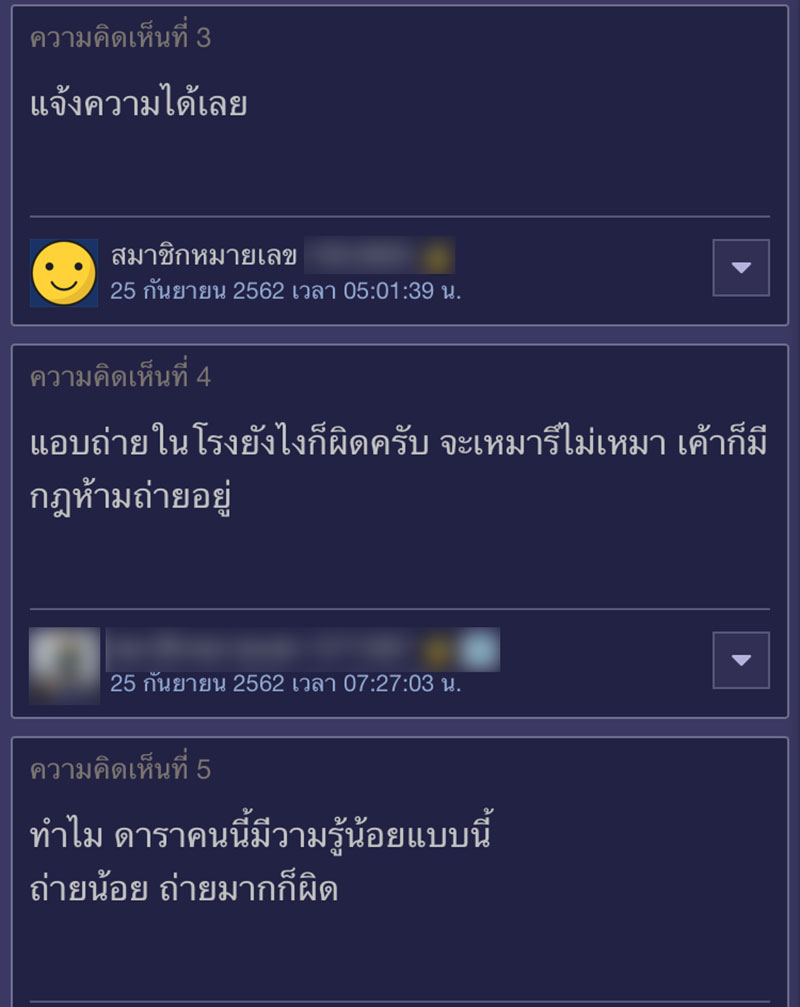Open the commenter profile 'สมาชิกหมายเลข' on comment 3
The height and width of the screenshot is (1007, 800).
coord(200,256)
